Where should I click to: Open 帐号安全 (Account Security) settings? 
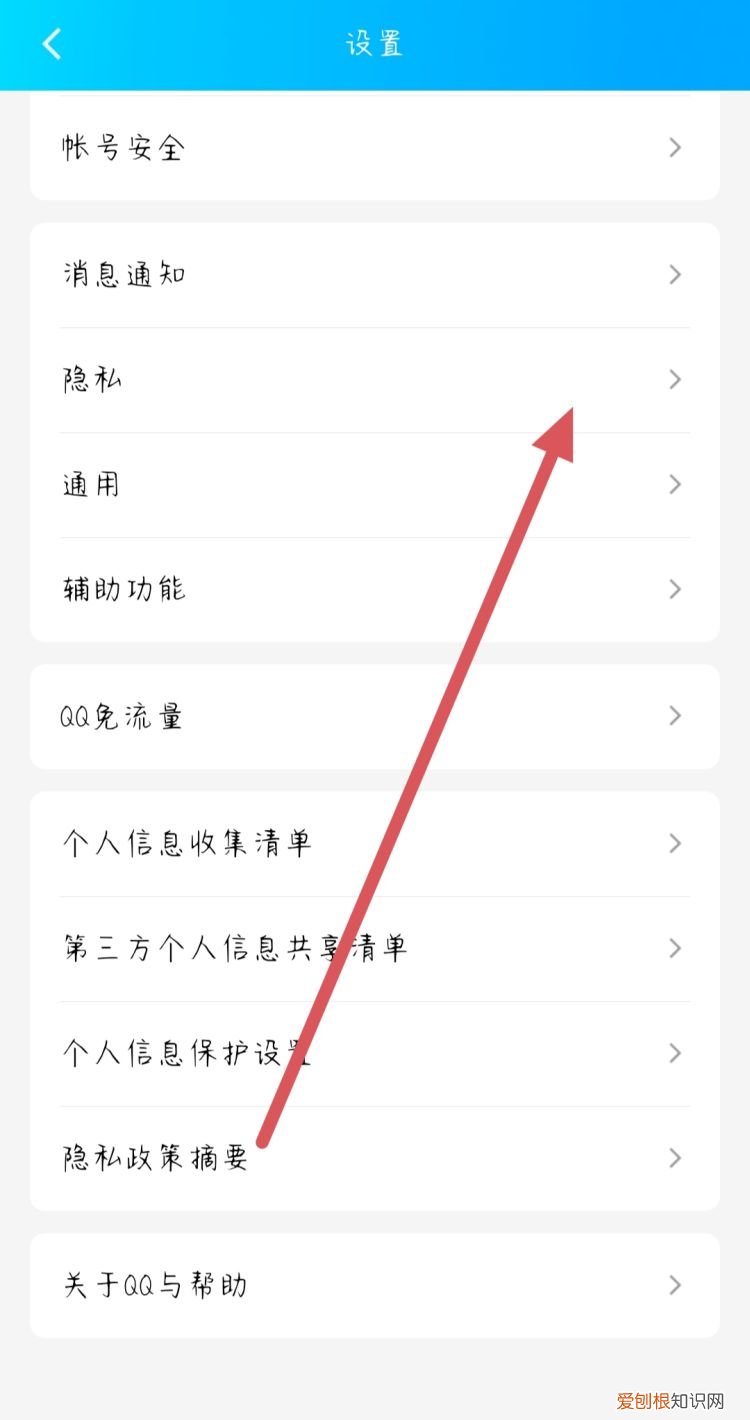click(x=375, y=147)
